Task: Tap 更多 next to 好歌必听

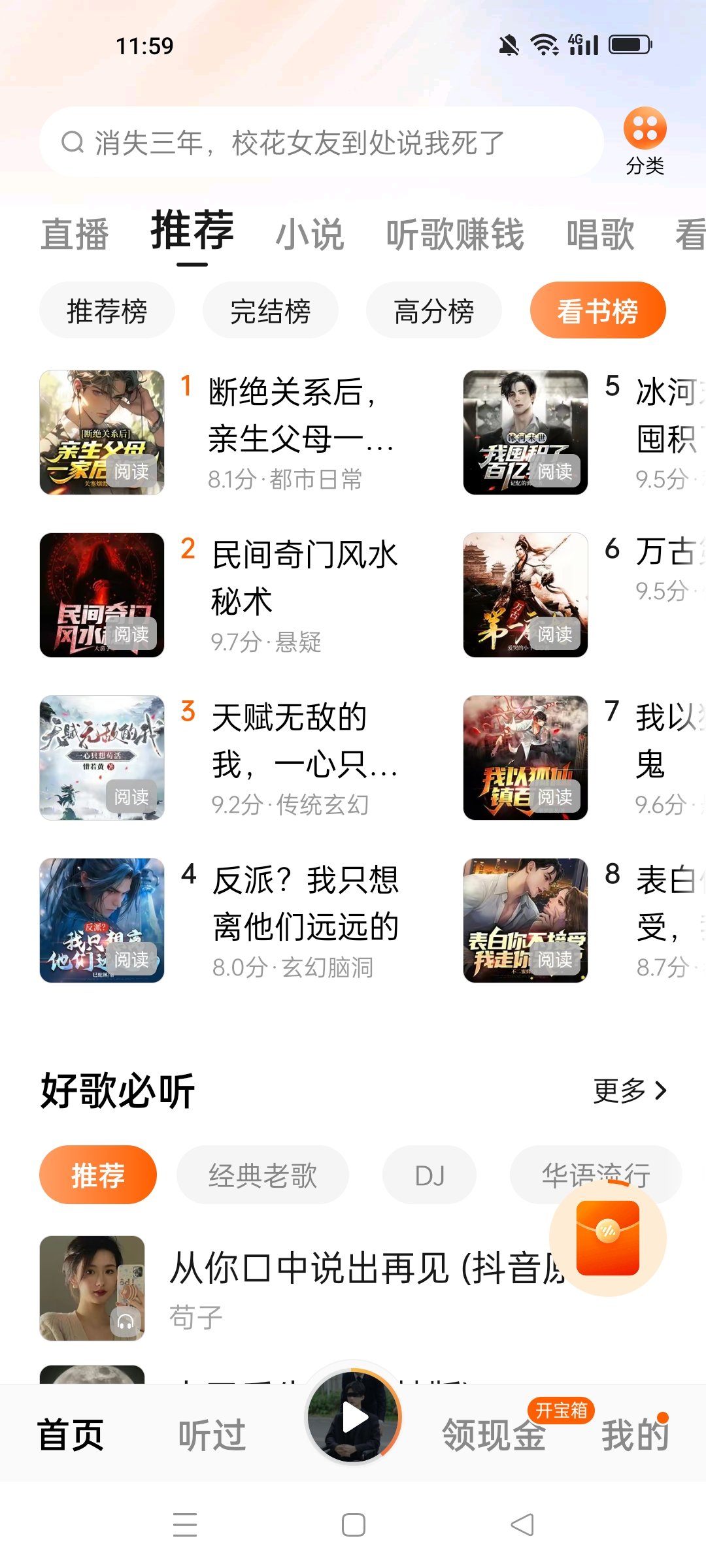Action: (630, 1090)
